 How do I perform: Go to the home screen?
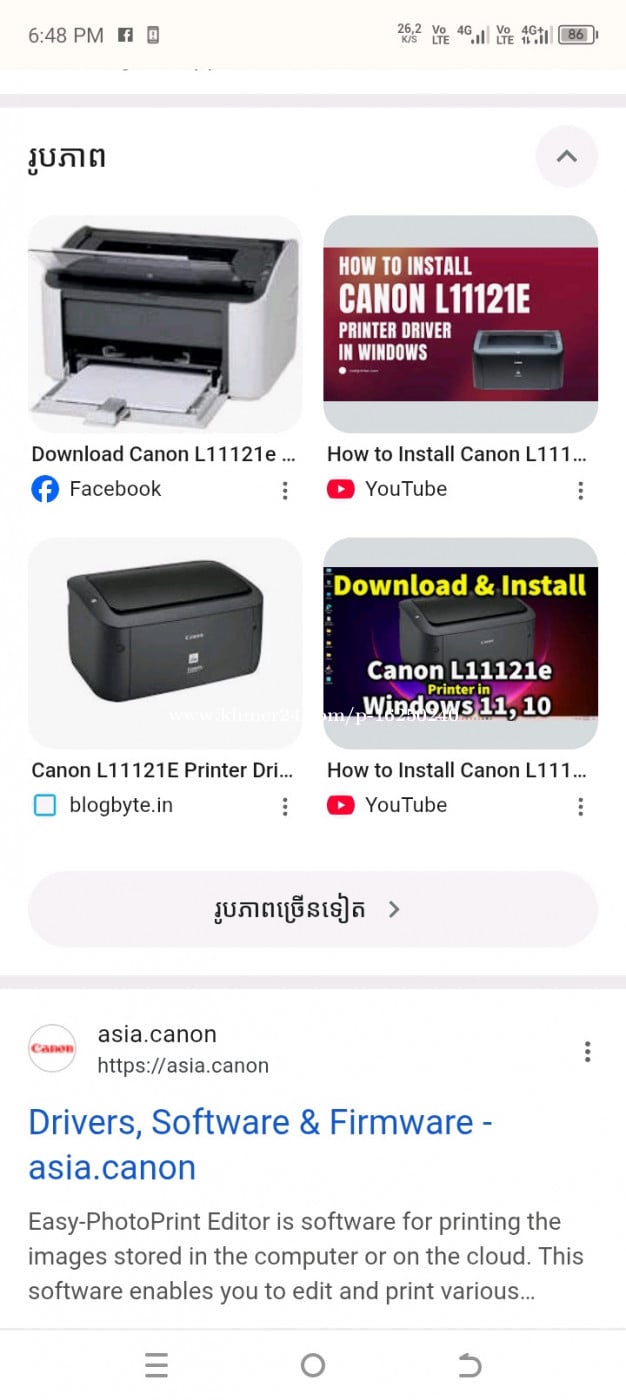pos(313,1365)
